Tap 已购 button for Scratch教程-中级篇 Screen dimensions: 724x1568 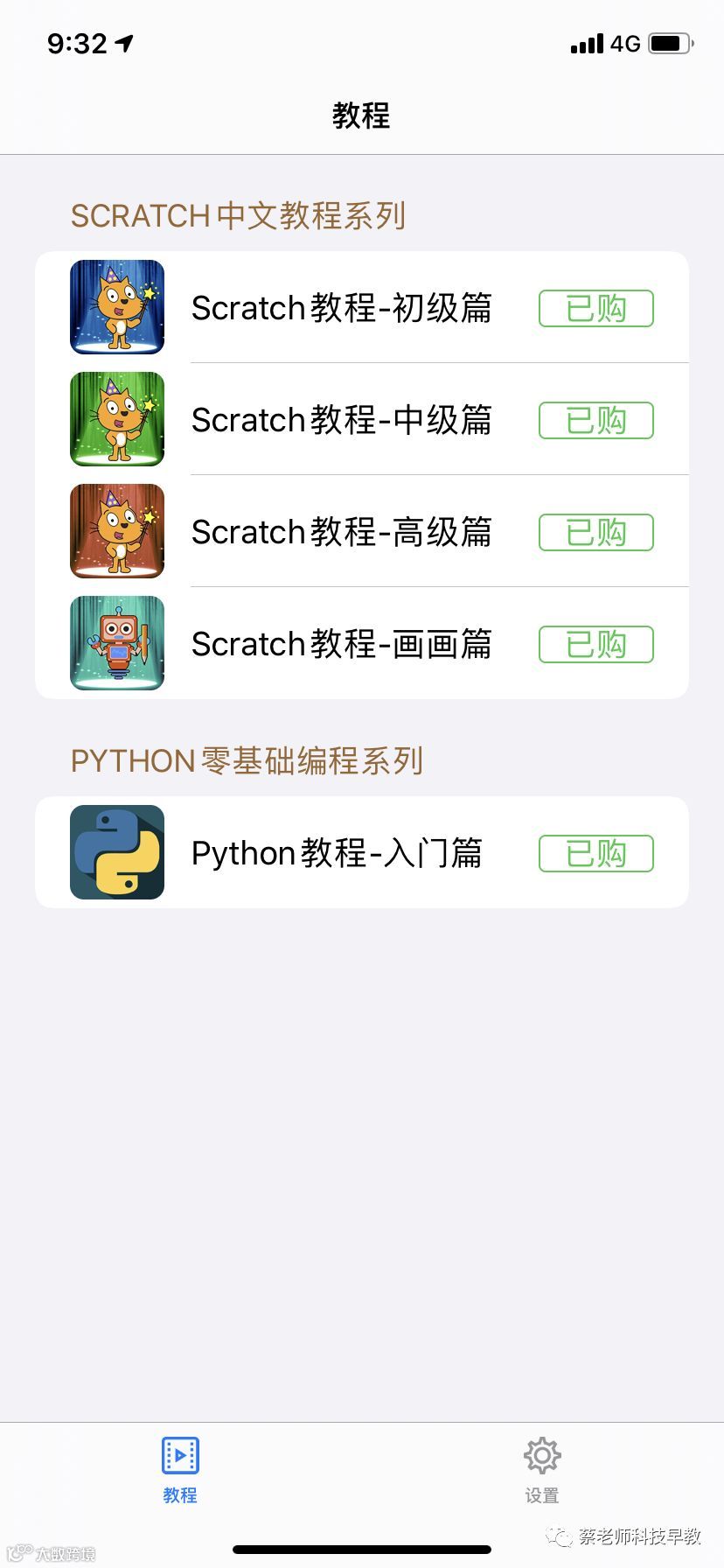(x=595, y=420)
